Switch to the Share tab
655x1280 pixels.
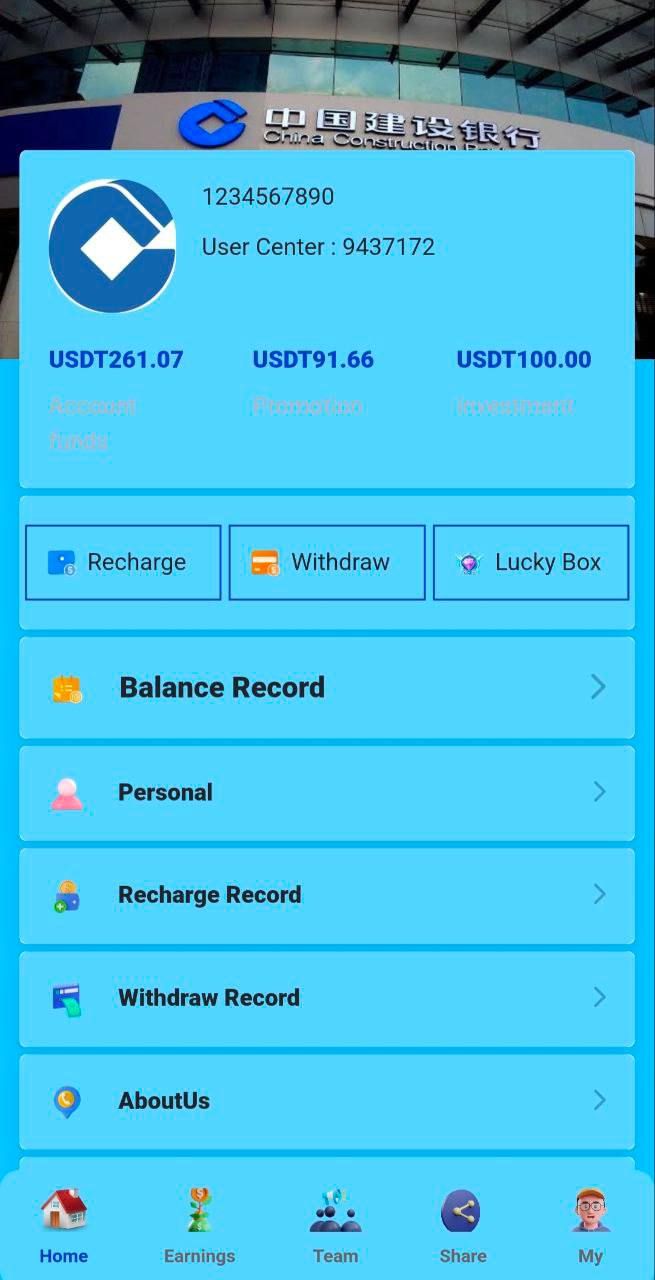tap(462, 1225)
